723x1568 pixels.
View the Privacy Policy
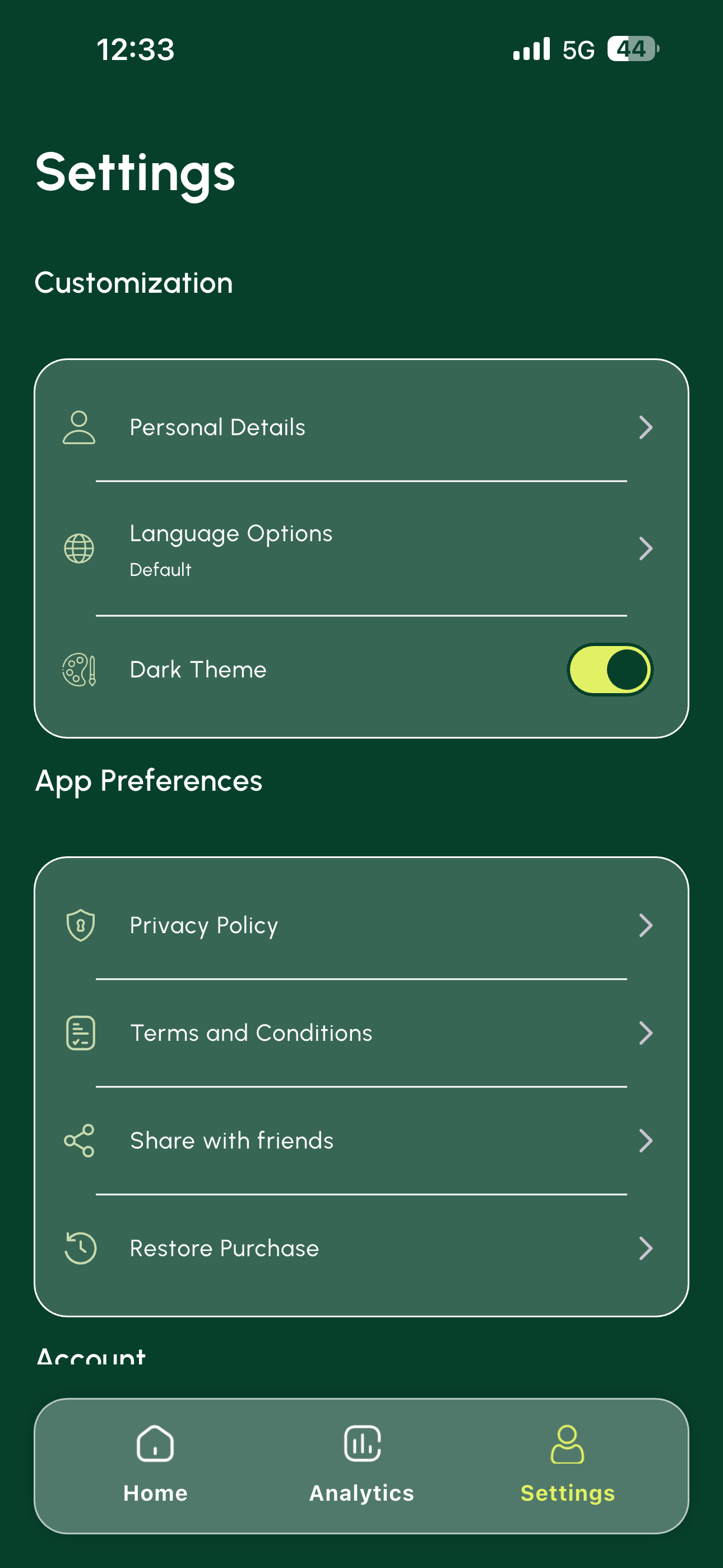pyautogui.click(x=360, y=925)
